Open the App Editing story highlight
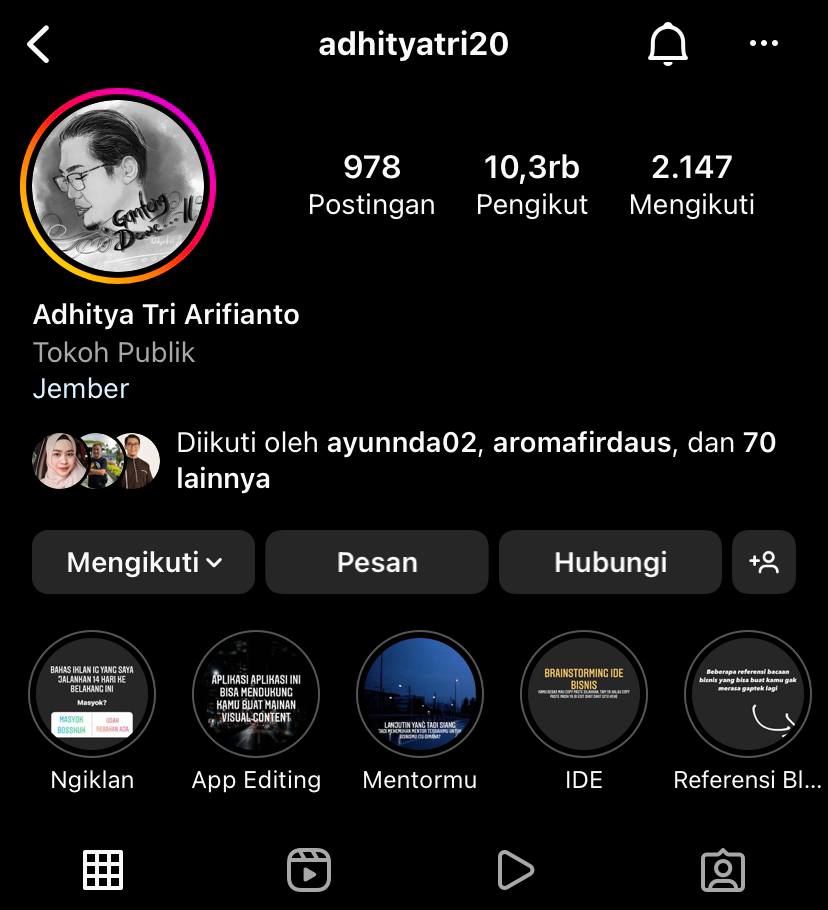The image size is (828, 910). 256,695
